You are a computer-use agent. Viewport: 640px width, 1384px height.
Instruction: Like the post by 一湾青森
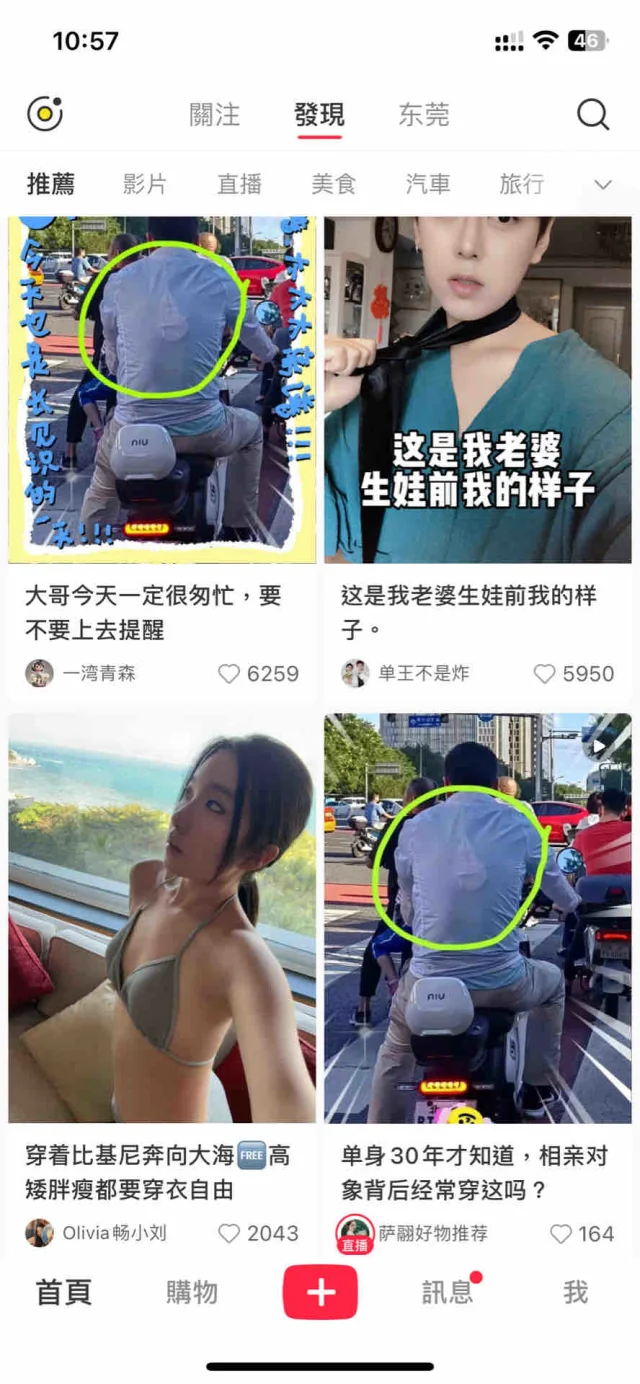tap(229, 674)
